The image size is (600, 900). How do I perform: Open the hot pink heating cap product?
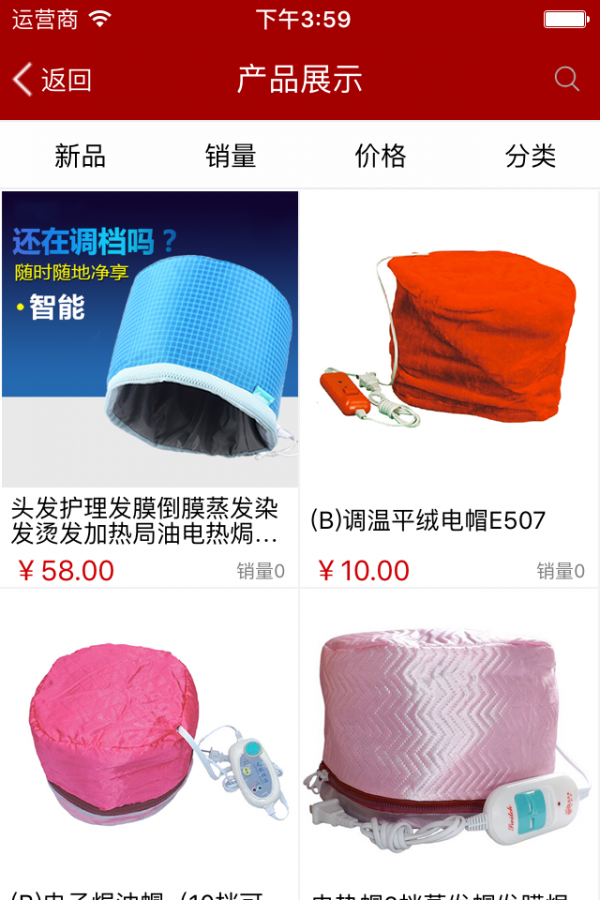tap(150, 740)
